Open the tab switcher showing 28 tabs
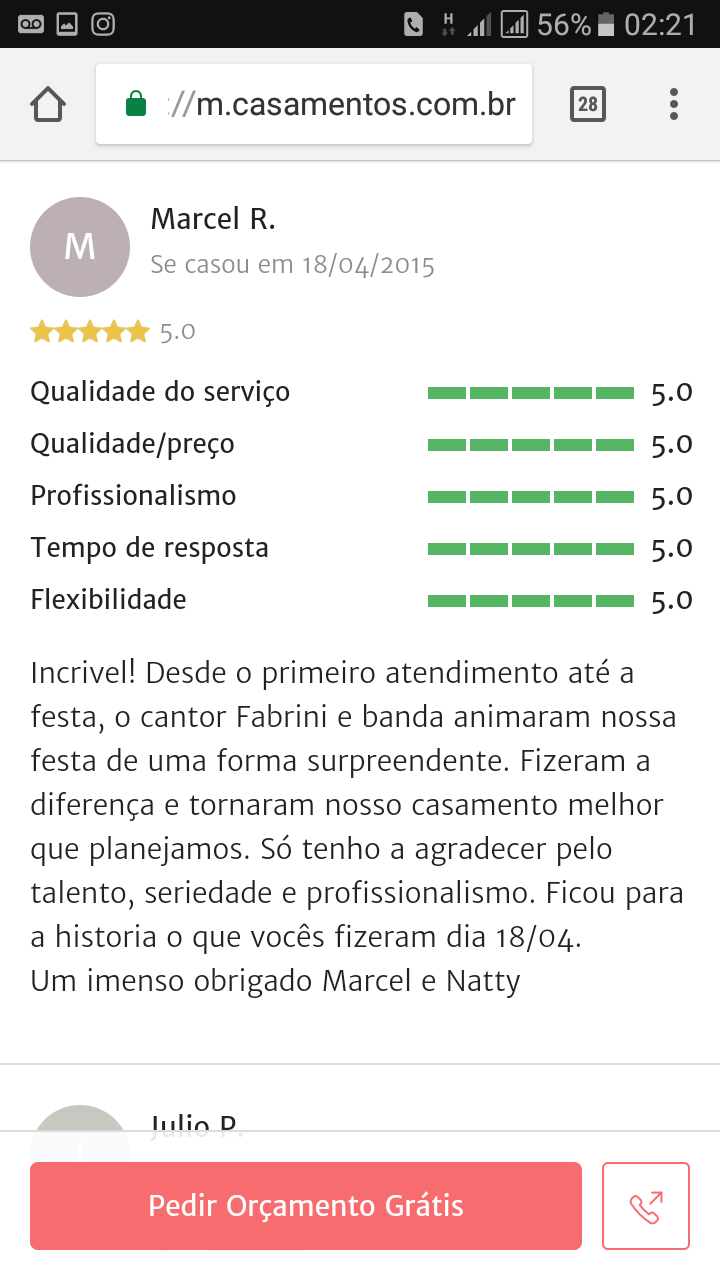Image resolution: width=720 pixels, height=1280 pixels. pyautogui.click(x=587, y=104)
